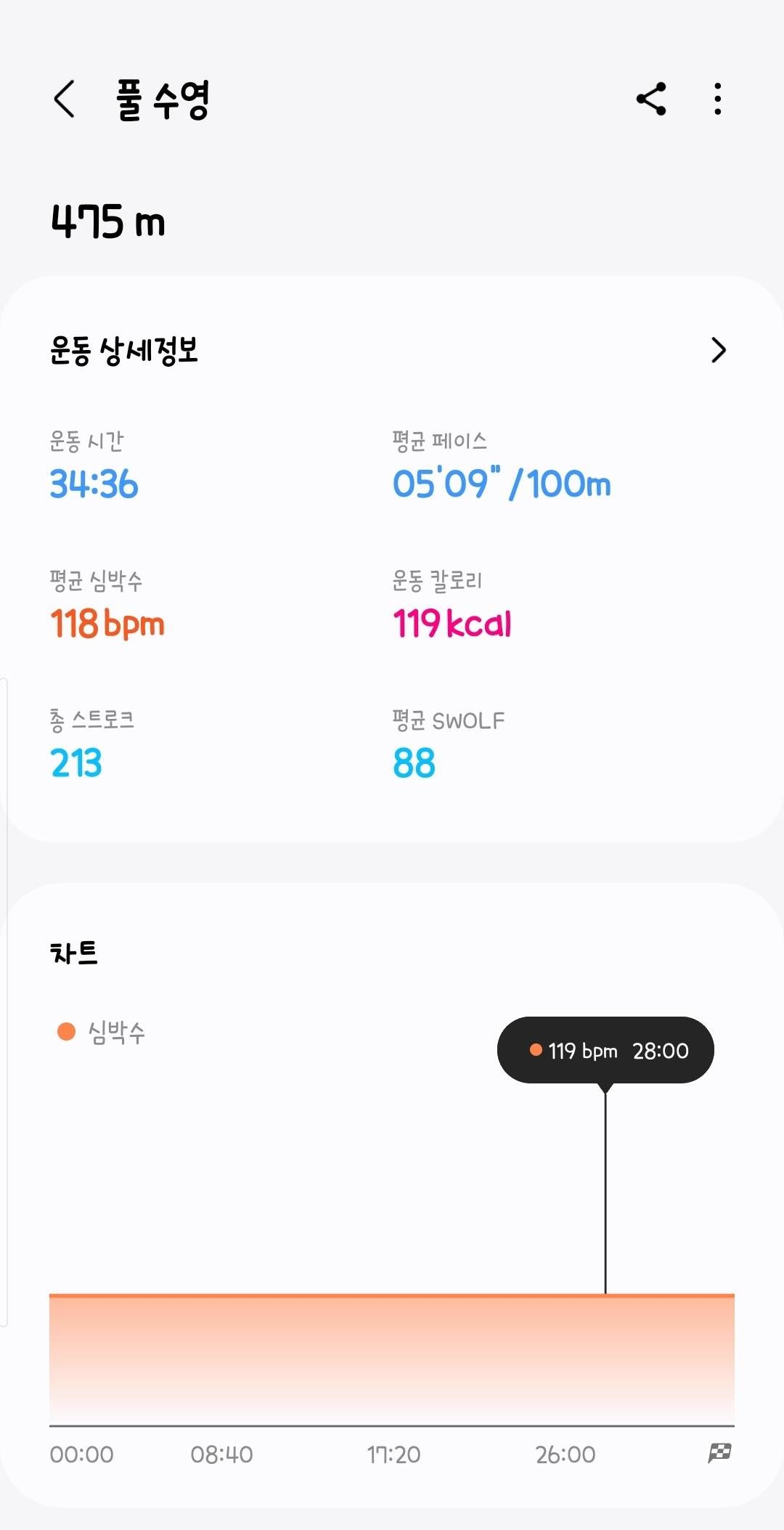Tap the 00:00 axis label on chart
Screen dimensions: 784x1530
pyautogui.click(x=81, y=1454)
